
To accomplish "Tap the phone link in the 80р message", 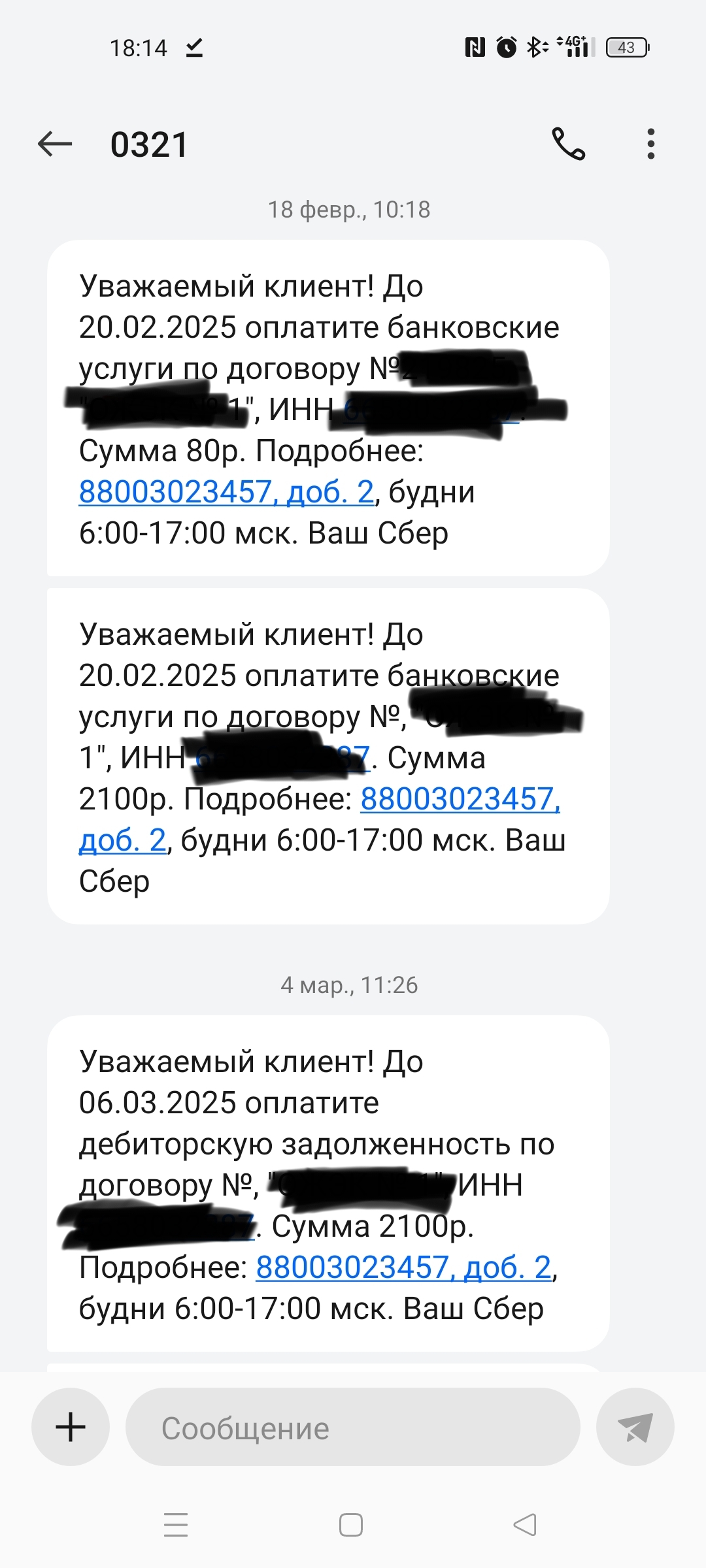I will click(x=226, y=492).
